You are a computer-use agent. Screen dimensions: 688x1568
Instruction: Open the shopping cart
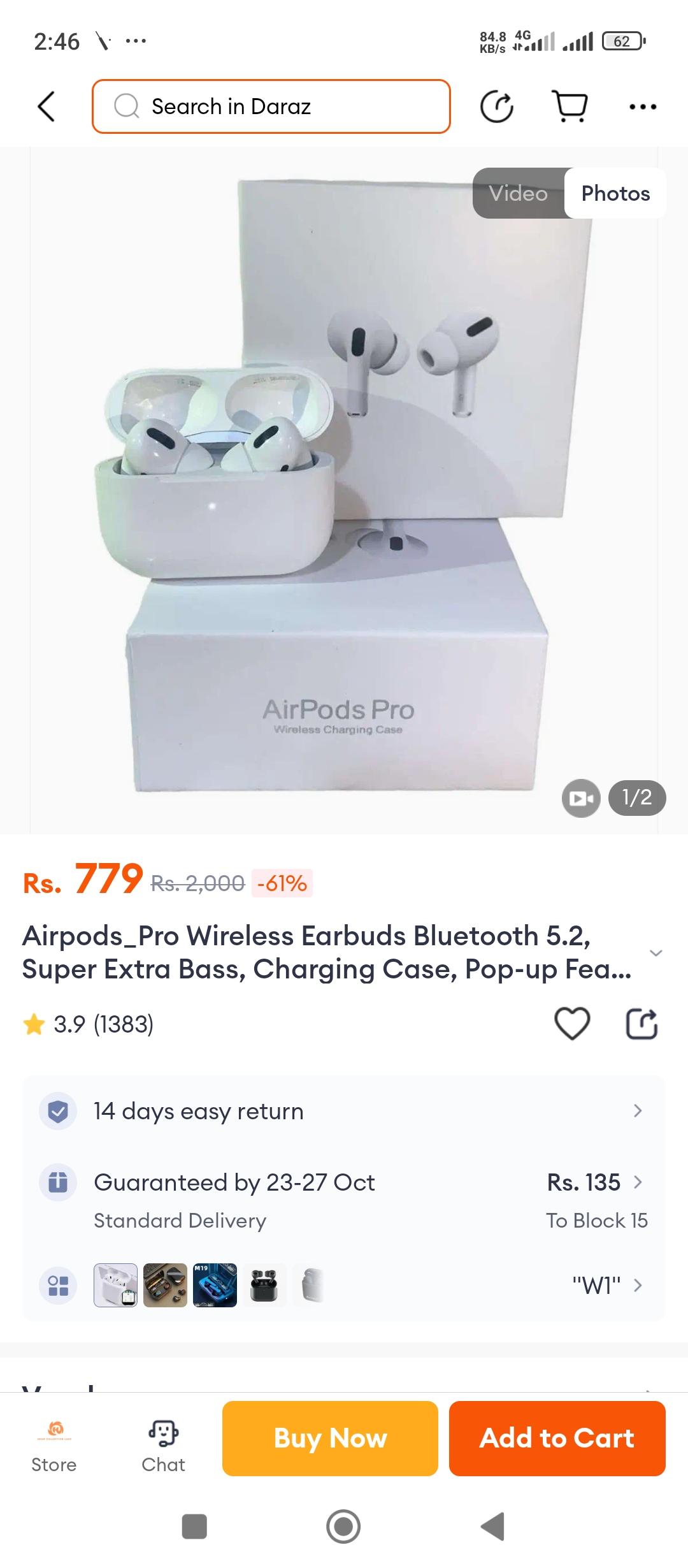[x=570, y=106]
